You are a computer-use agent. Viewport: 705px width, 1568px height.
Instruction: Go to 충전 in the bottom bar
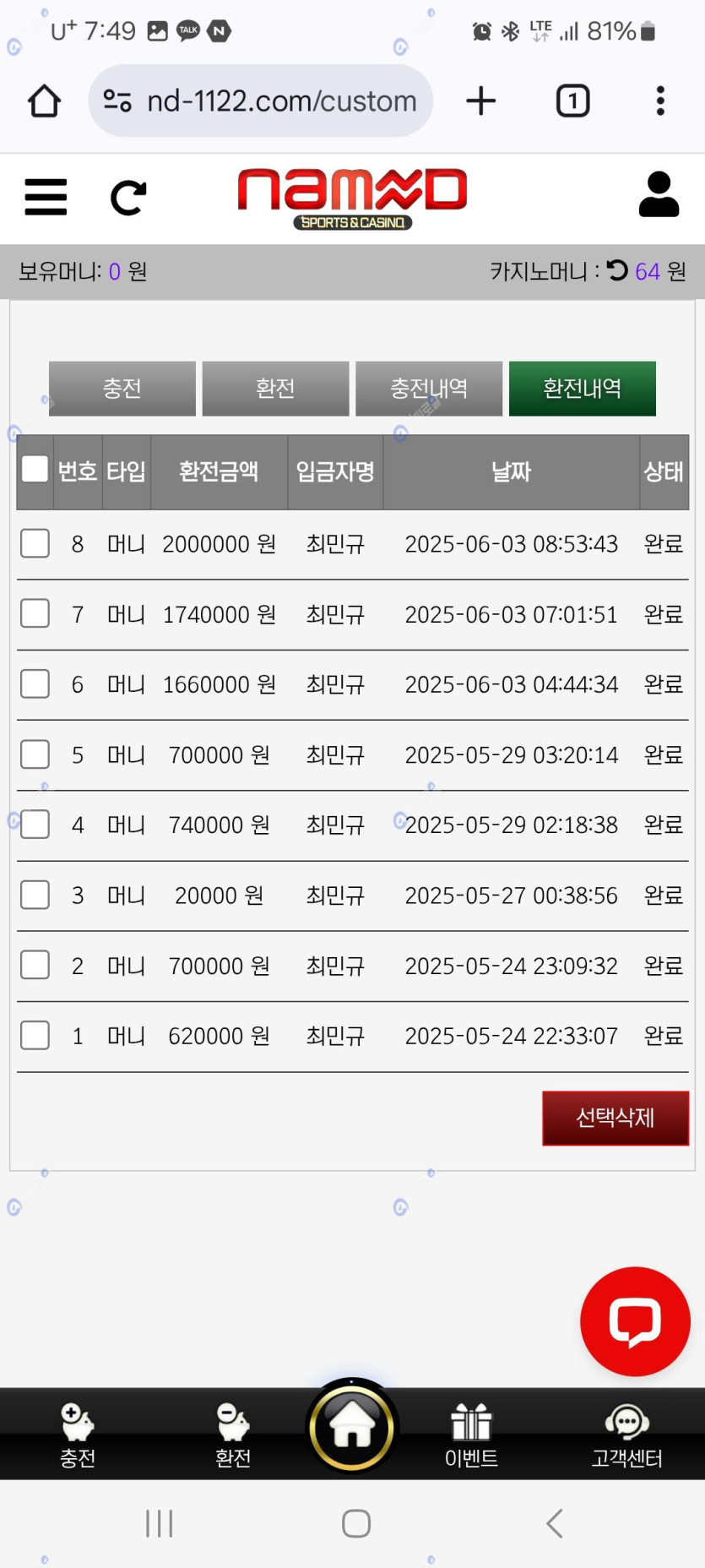tap(78, 1434)
